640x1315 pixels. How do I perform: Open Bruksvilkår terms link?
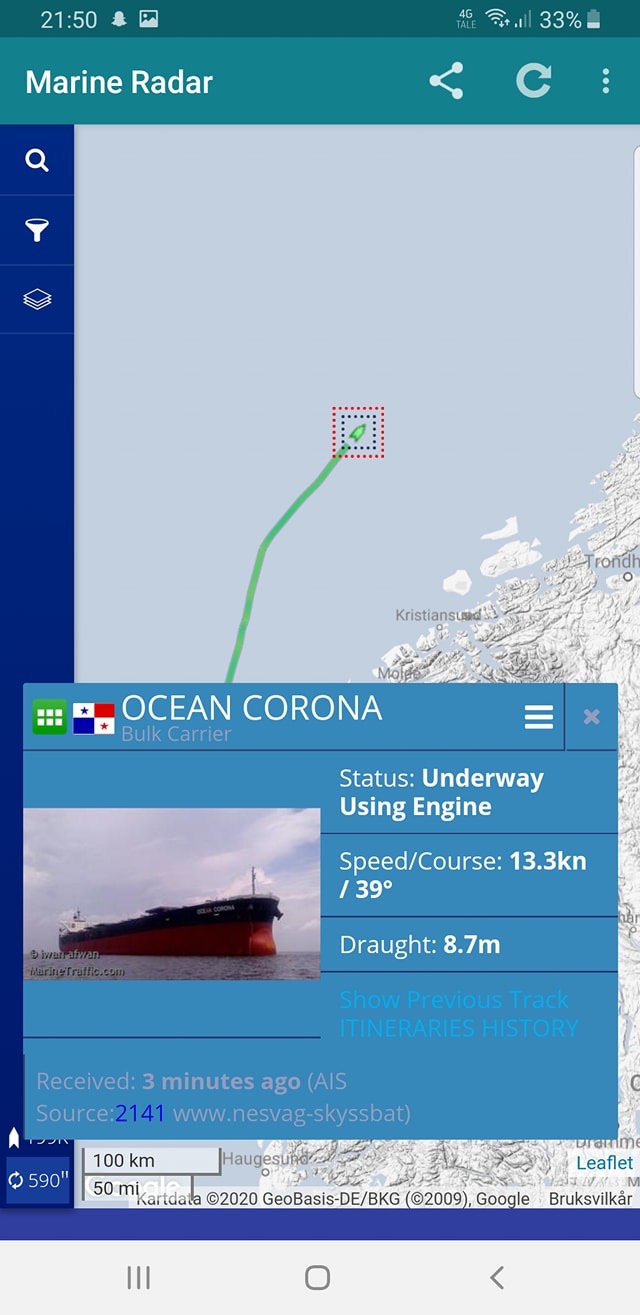pyautogui.click(x=590, y=1198)
